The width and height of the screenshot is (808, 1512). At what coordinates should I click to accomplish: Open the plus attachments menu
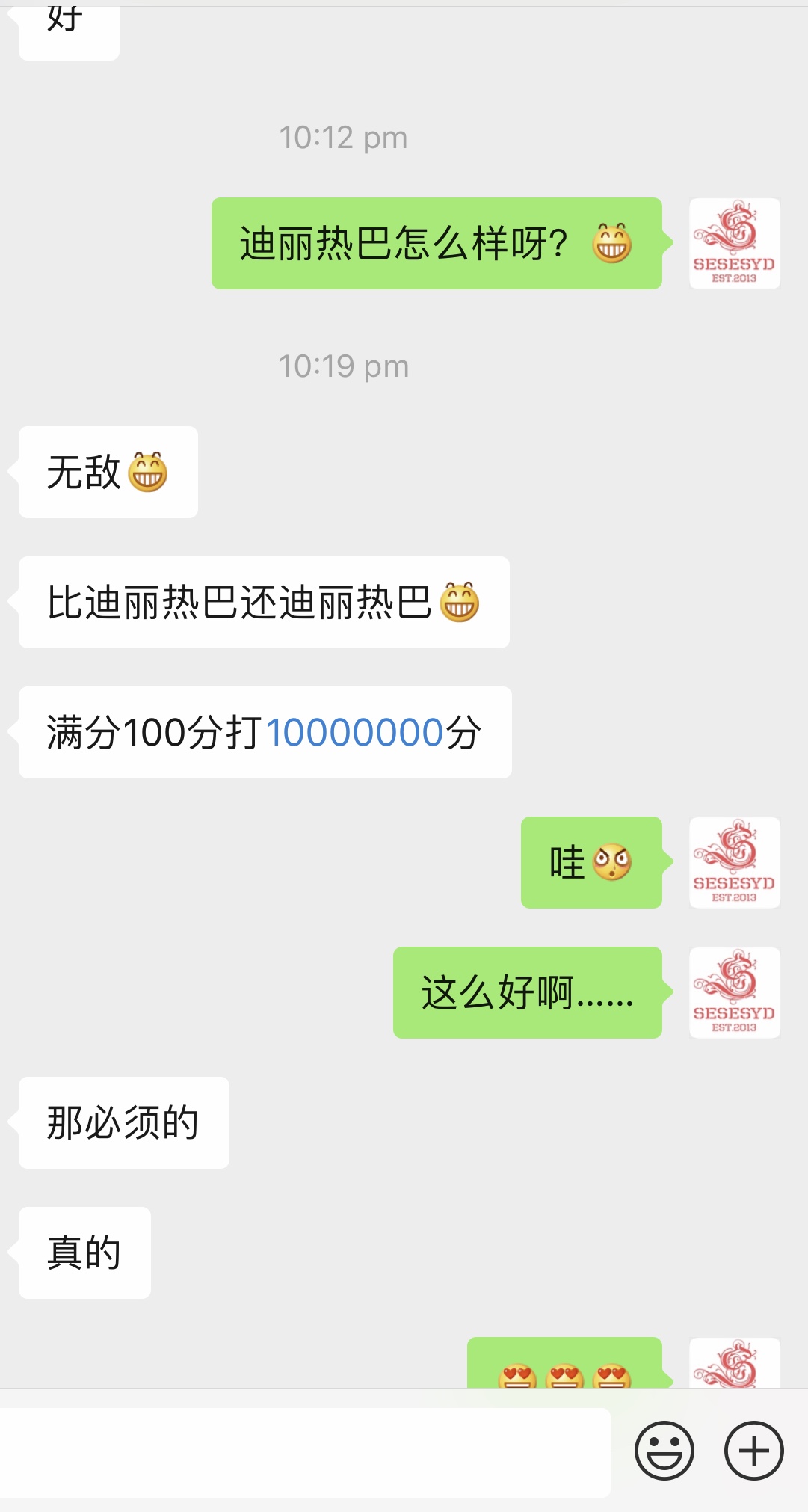click(753, 1451)
